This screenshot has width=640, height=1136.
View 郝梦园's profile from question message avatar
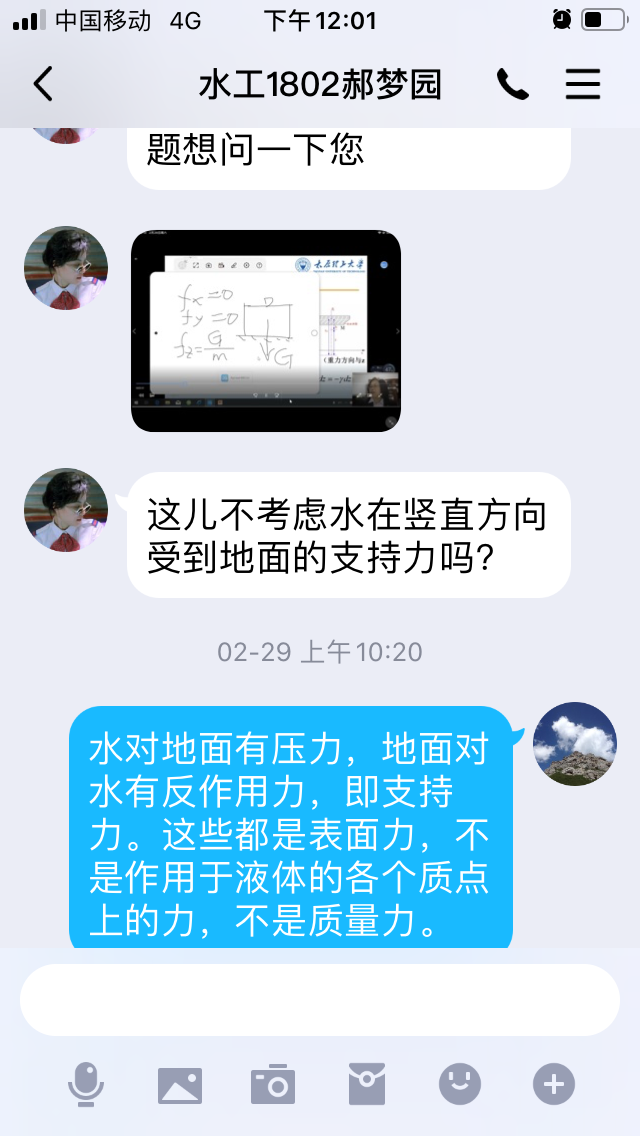point(66,509)
